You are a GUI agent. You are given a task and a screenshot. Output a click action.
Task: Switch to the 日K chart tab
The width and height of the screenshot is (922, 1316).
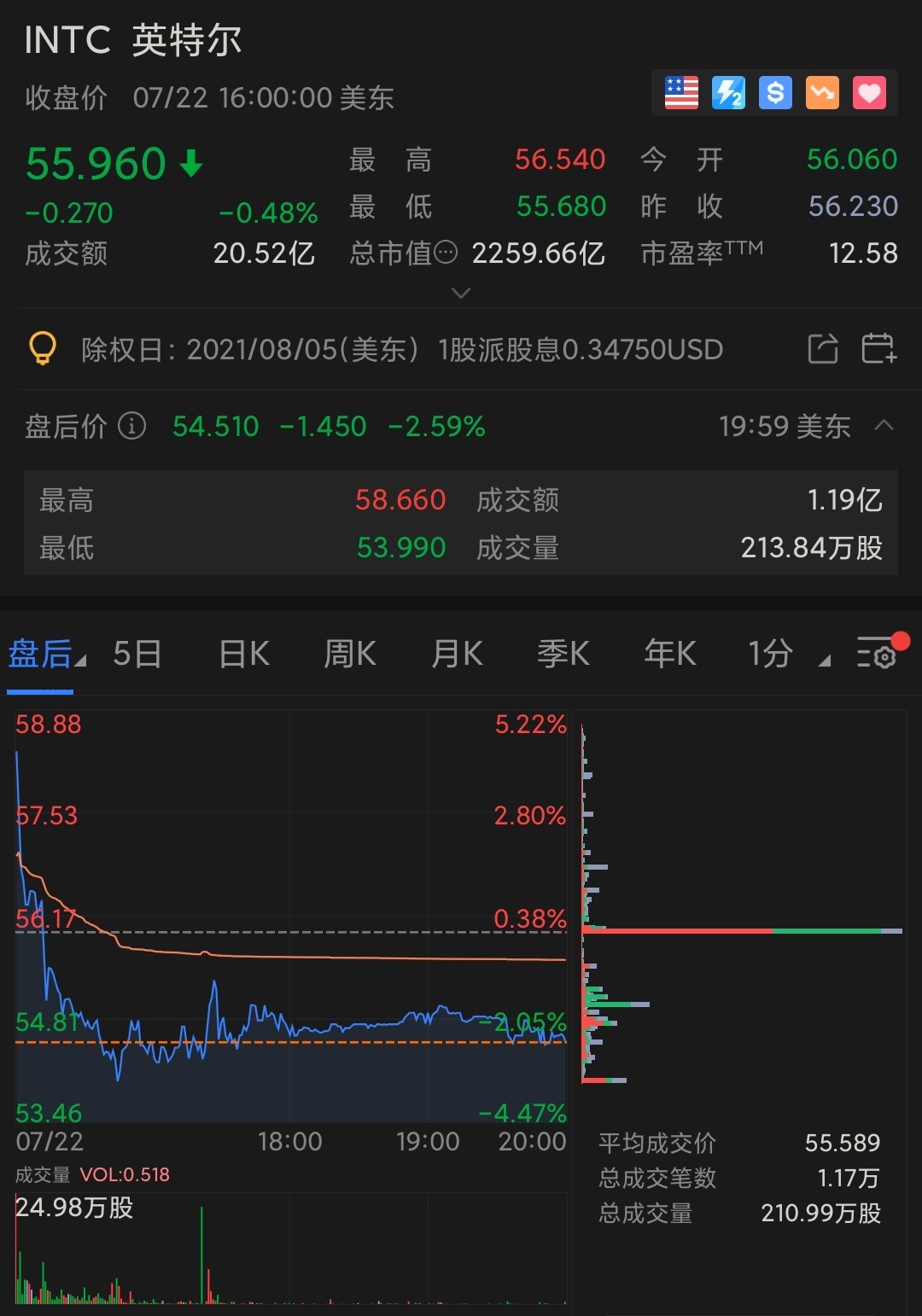(244, 655)
